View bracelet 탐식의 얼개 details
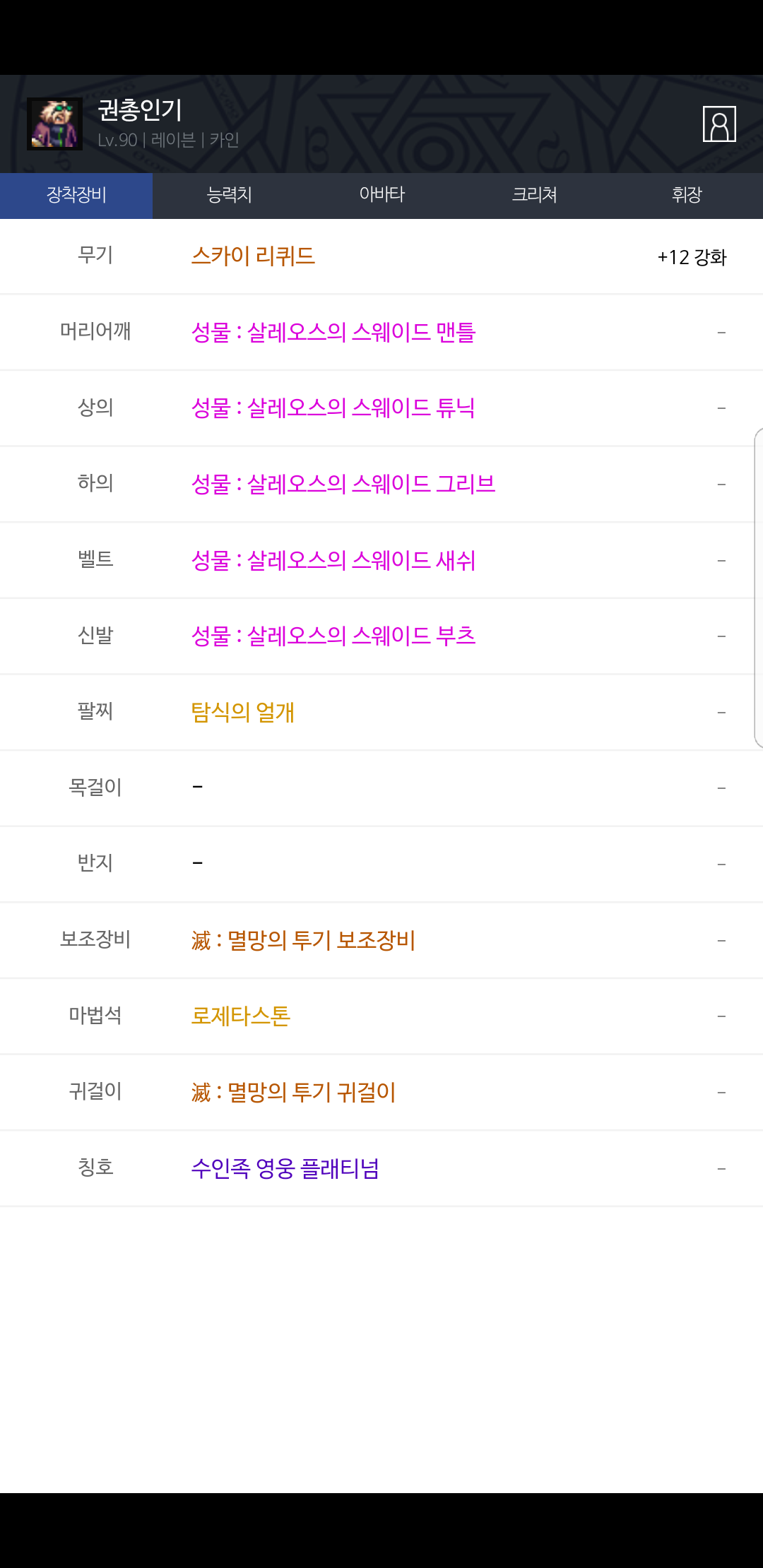 pyautogui.click(x=242, y=712)
